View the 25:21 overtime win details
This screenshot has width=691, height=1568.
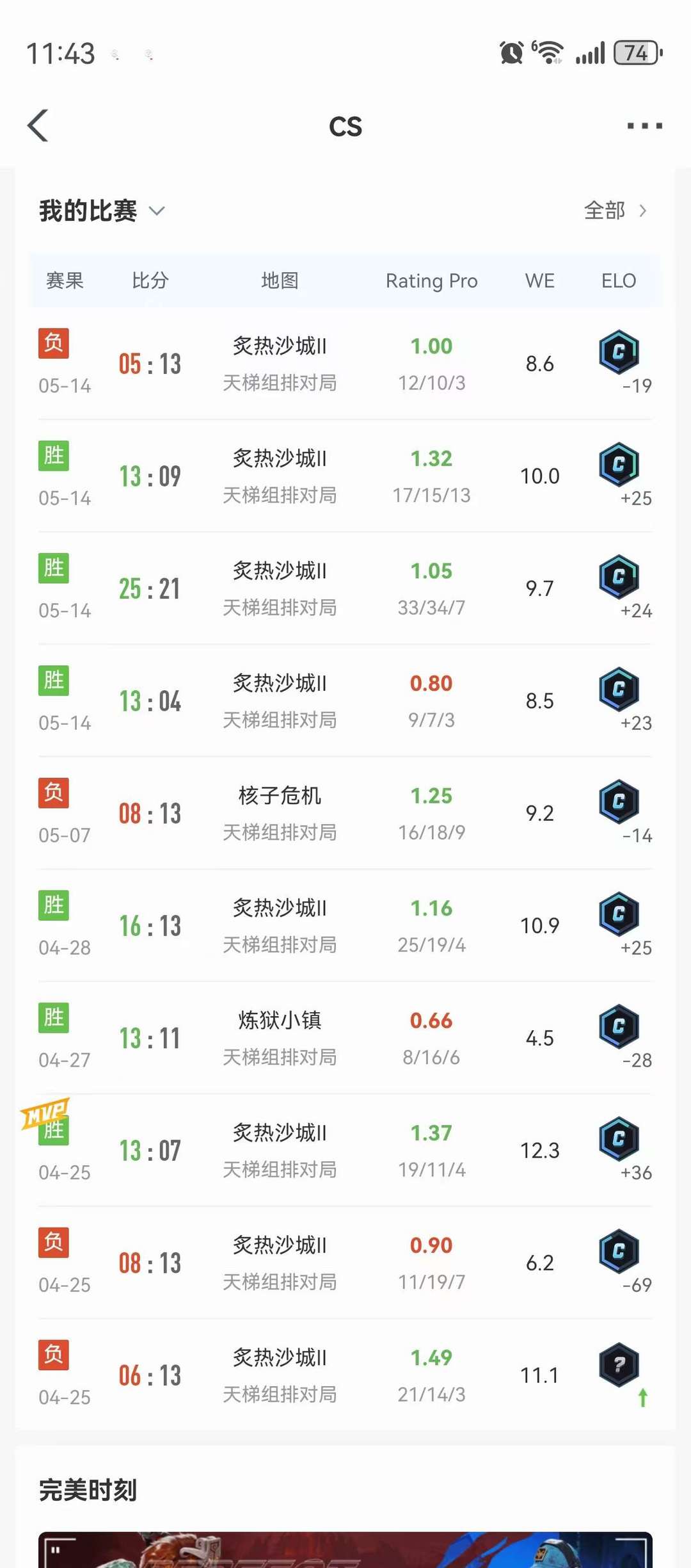click(x=345, y=588)
